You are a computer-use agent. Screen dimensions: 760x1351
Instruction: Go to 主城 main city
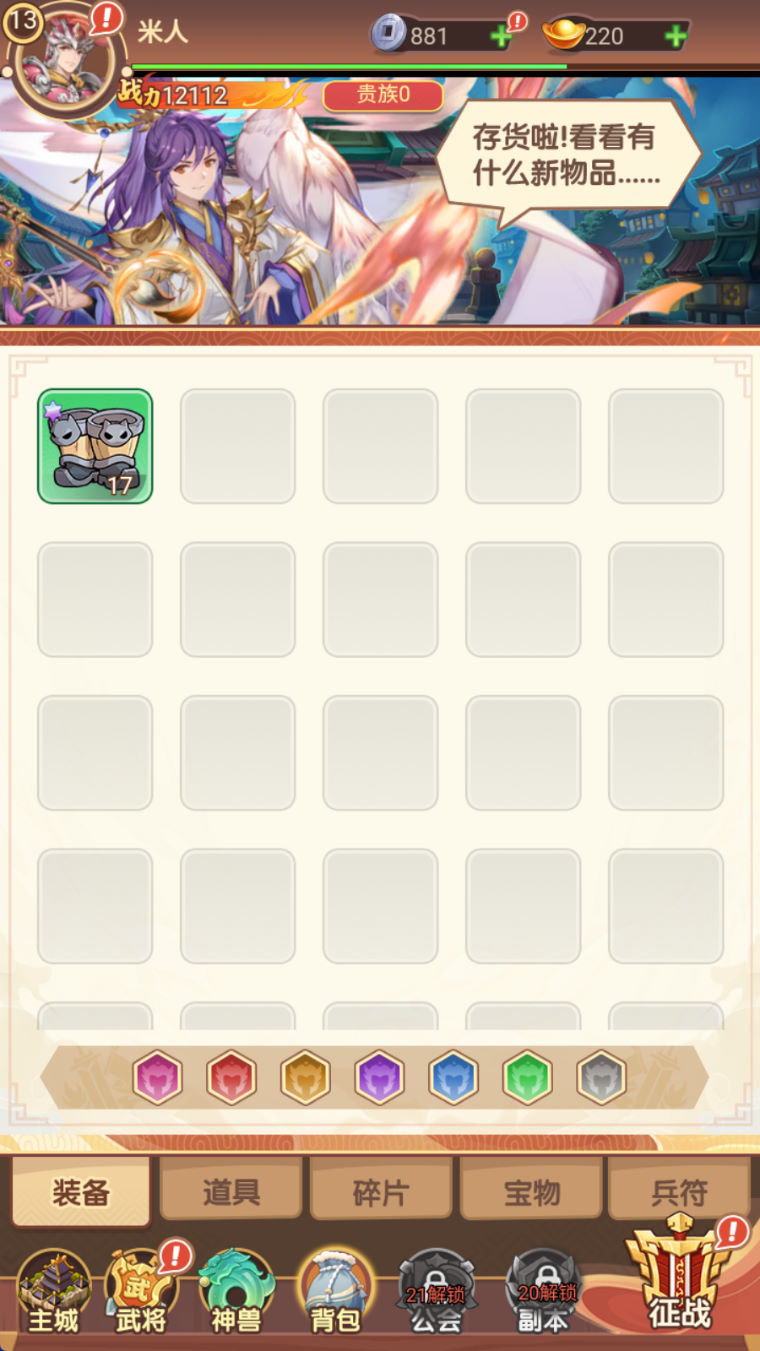(53, 1291)
